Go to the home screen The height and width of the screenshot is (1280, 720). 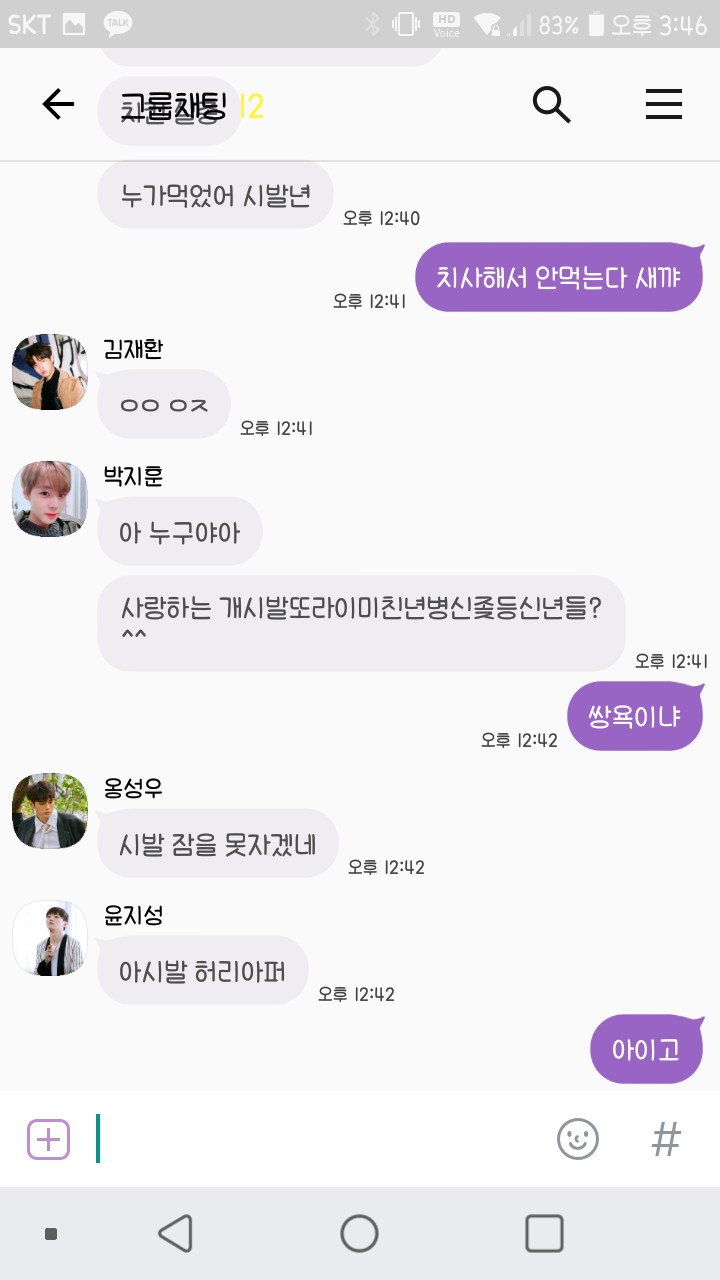pyautogui.click(x=359, y=1233)
